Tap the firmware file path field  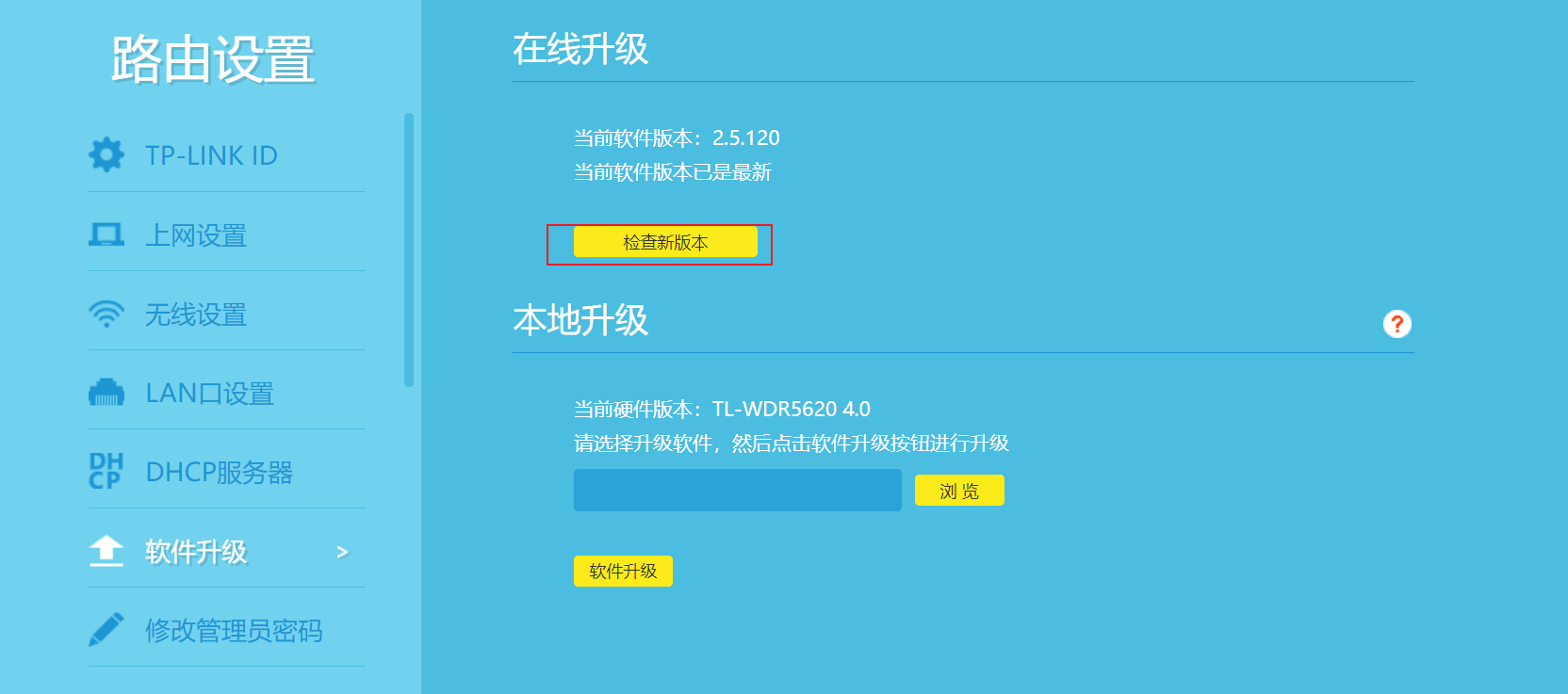[x=737, y=491]
